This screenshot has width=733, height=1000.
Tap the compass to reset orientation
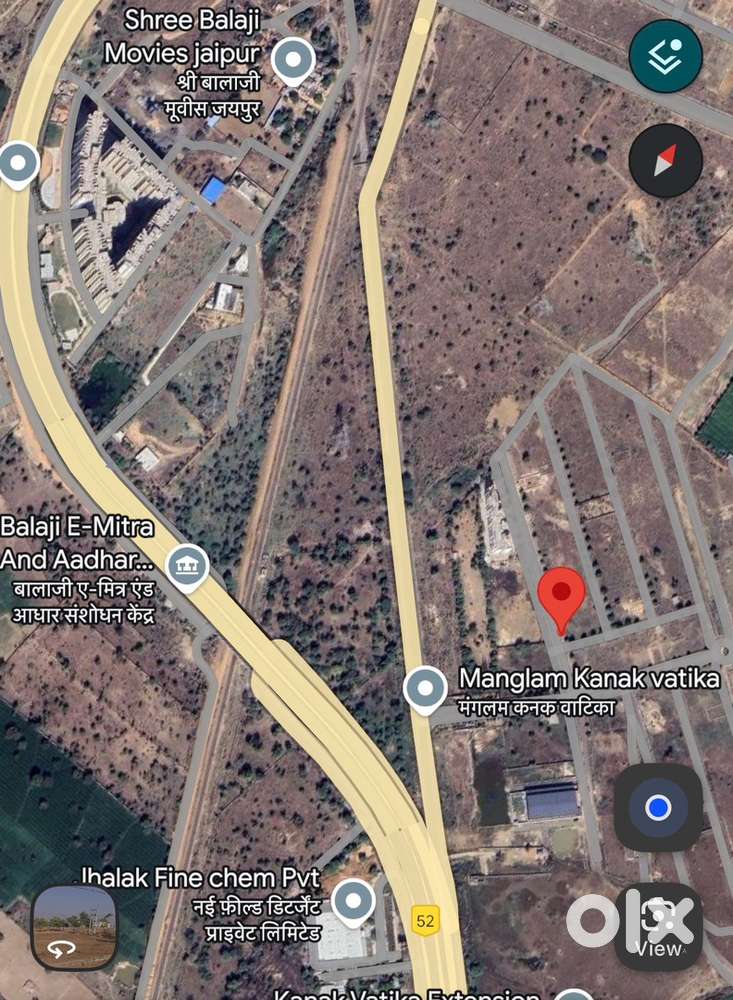tap(665, 161)
